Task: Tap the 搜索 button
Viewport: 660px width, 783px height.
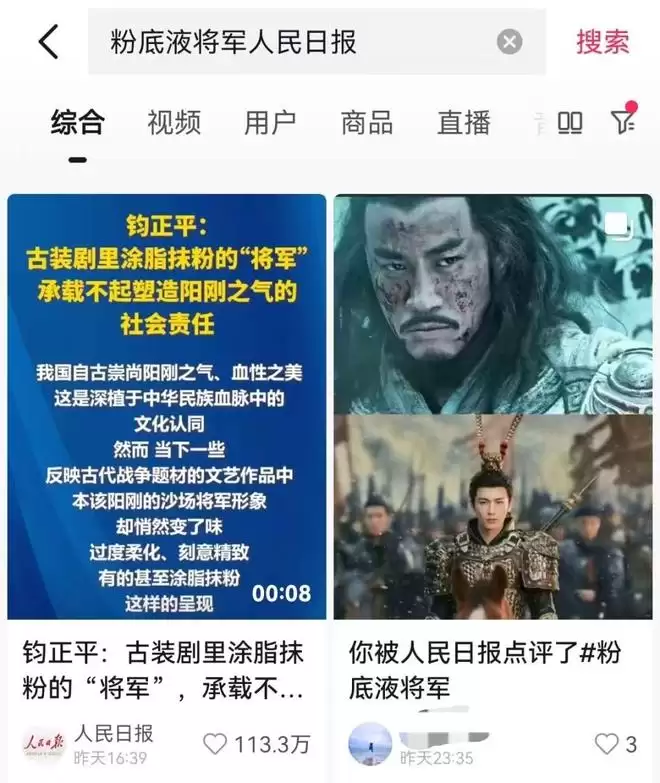Action: (602, 42)
